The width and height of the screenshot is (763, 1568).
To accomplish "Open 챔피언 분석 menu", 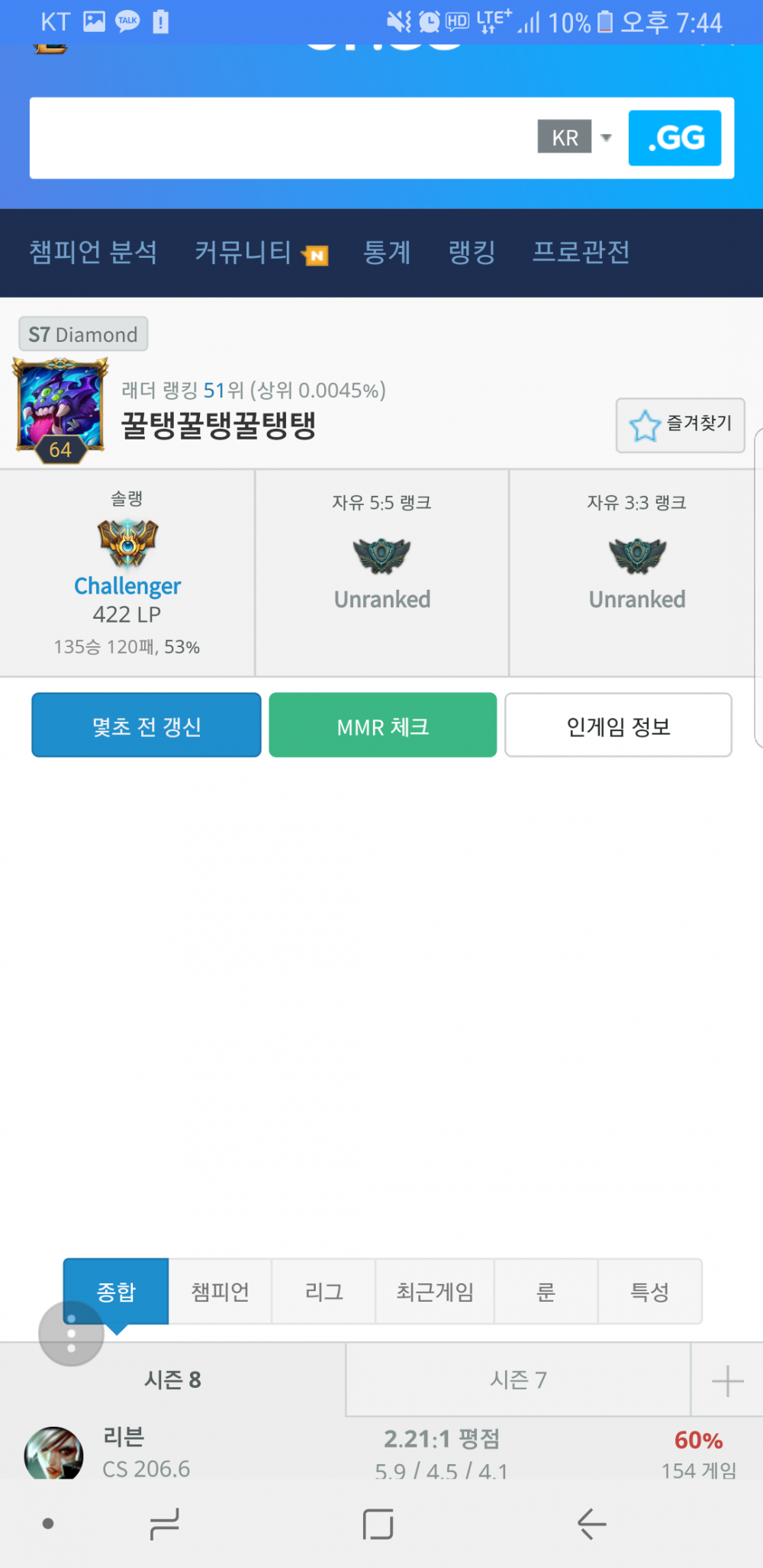I will tap(93, 252).
